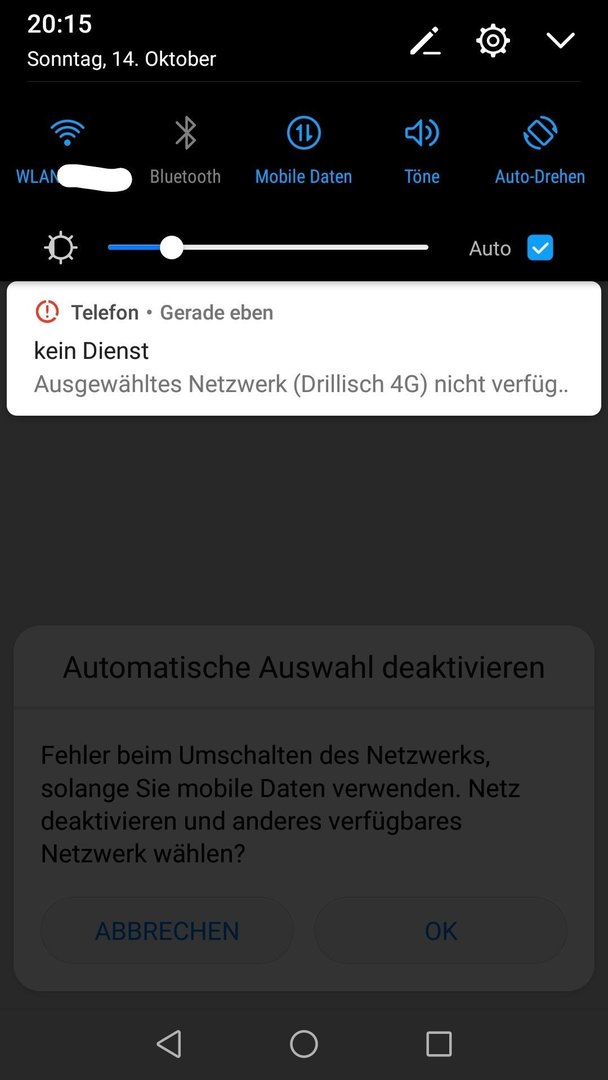Choose ABBRECHEN in the dialog
The image size is (608, 1080).
[x=167, y=931]
